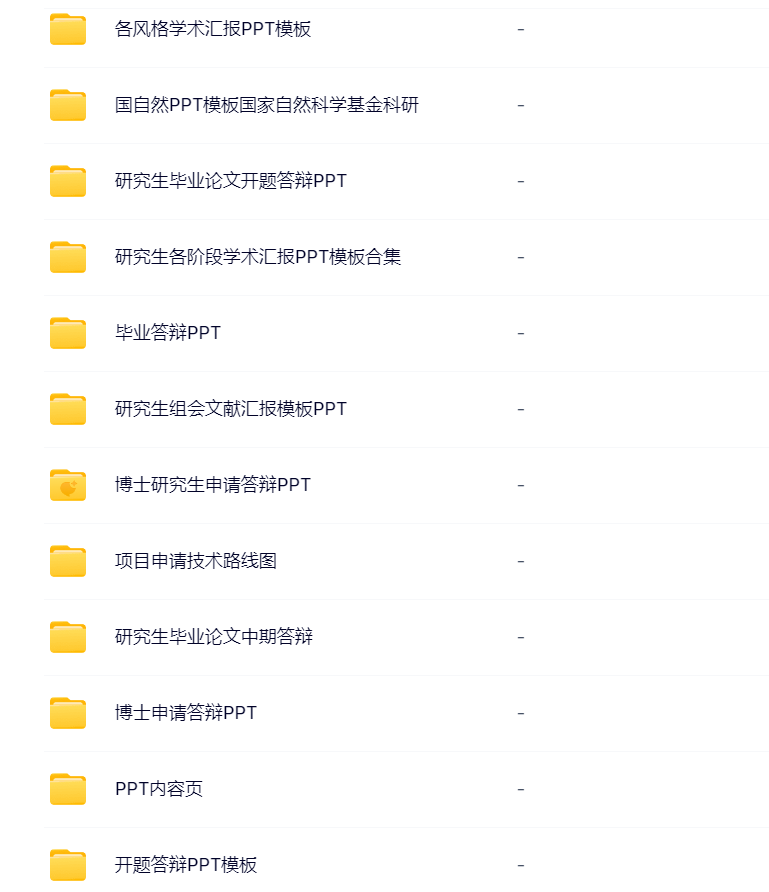Tap the 开题答辩PPT模板 folder

(186, 866)
